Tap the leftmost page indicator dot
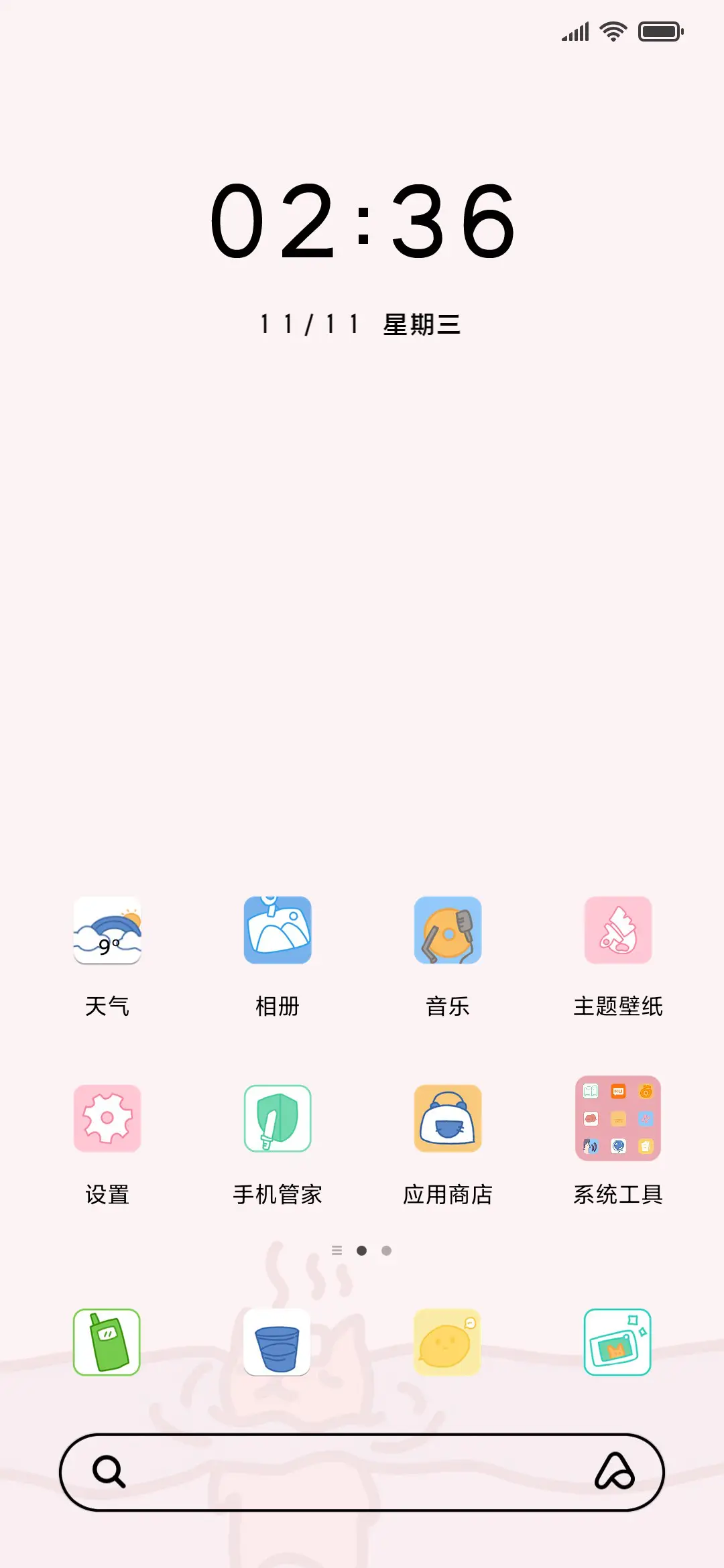 pyautogui.click(x=337, y=1250)
